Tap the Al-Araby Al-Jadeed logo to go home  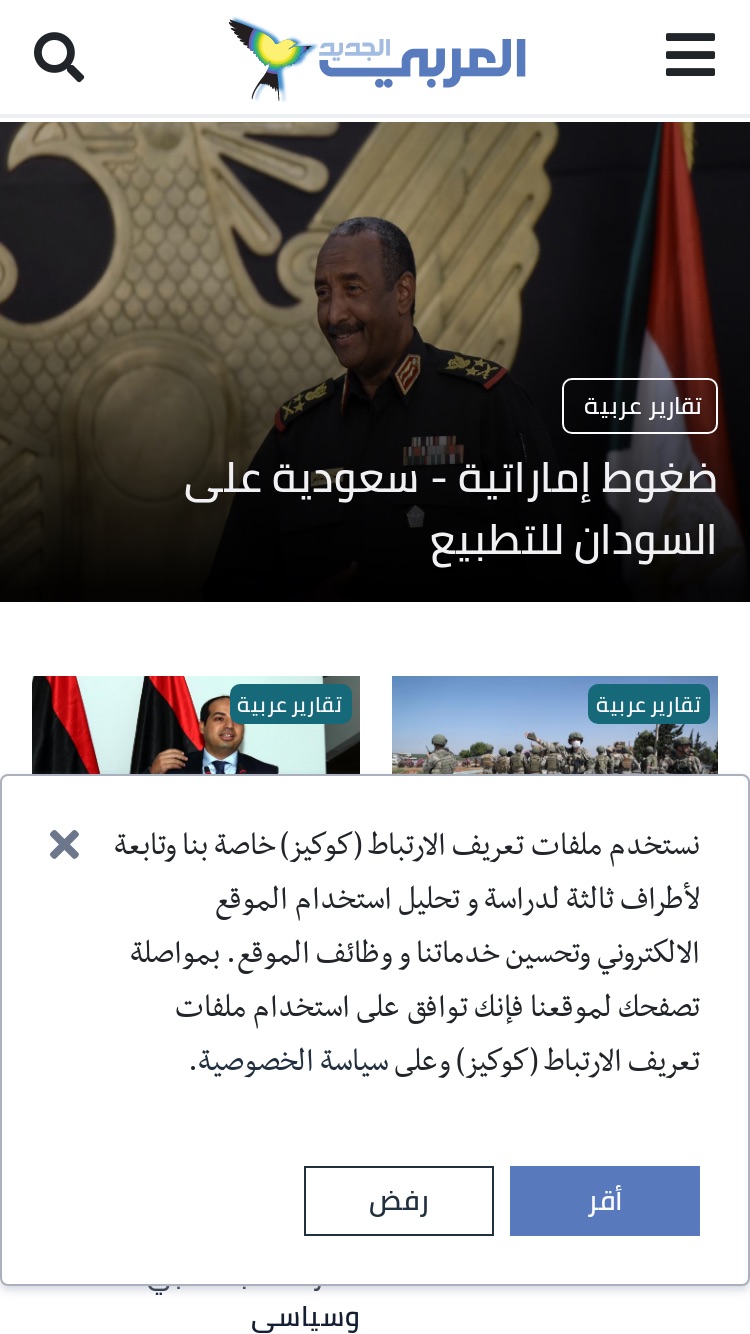[377, 58]
